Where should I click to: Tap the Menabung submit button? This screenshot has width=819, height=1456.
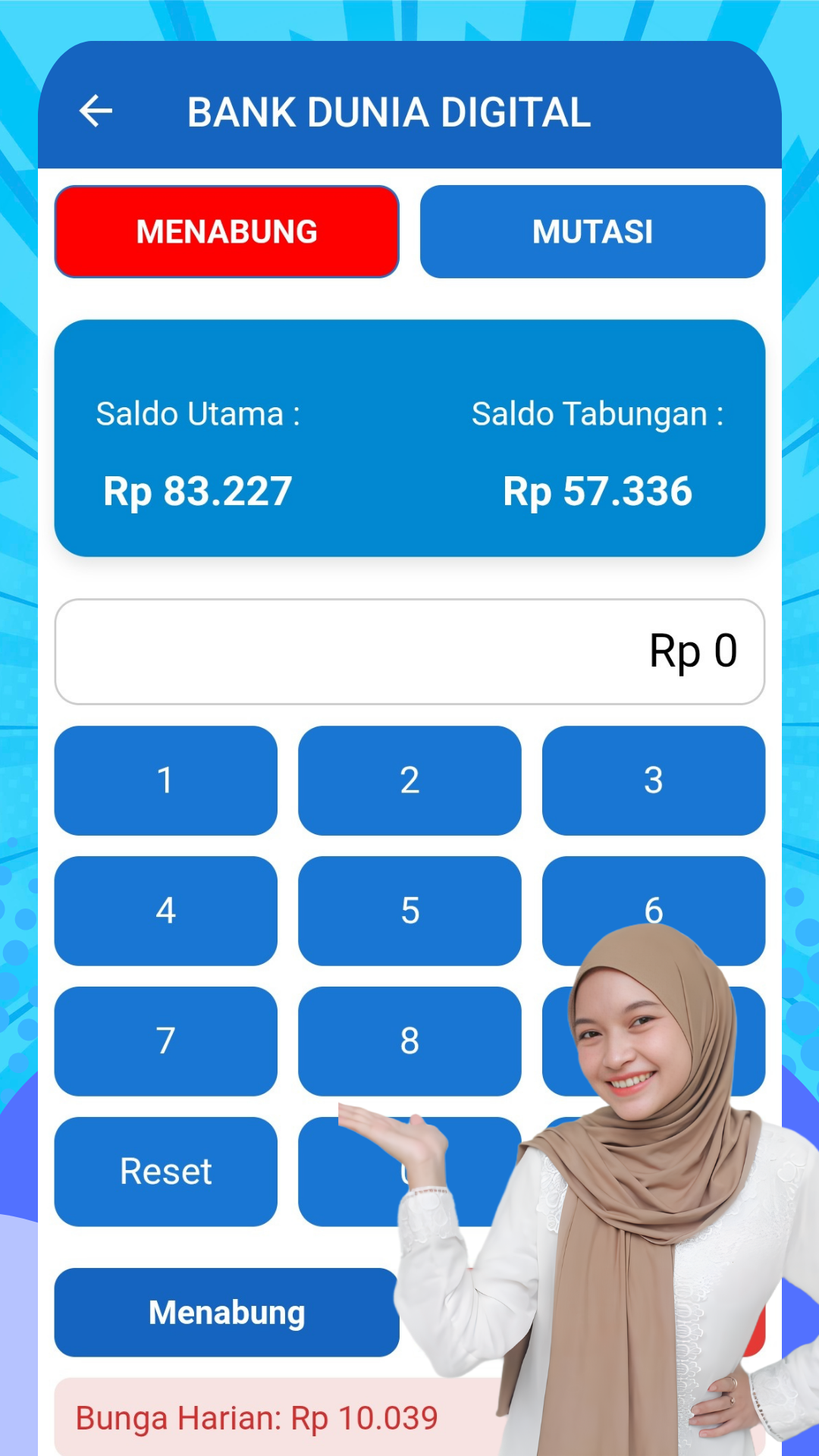225,1313
